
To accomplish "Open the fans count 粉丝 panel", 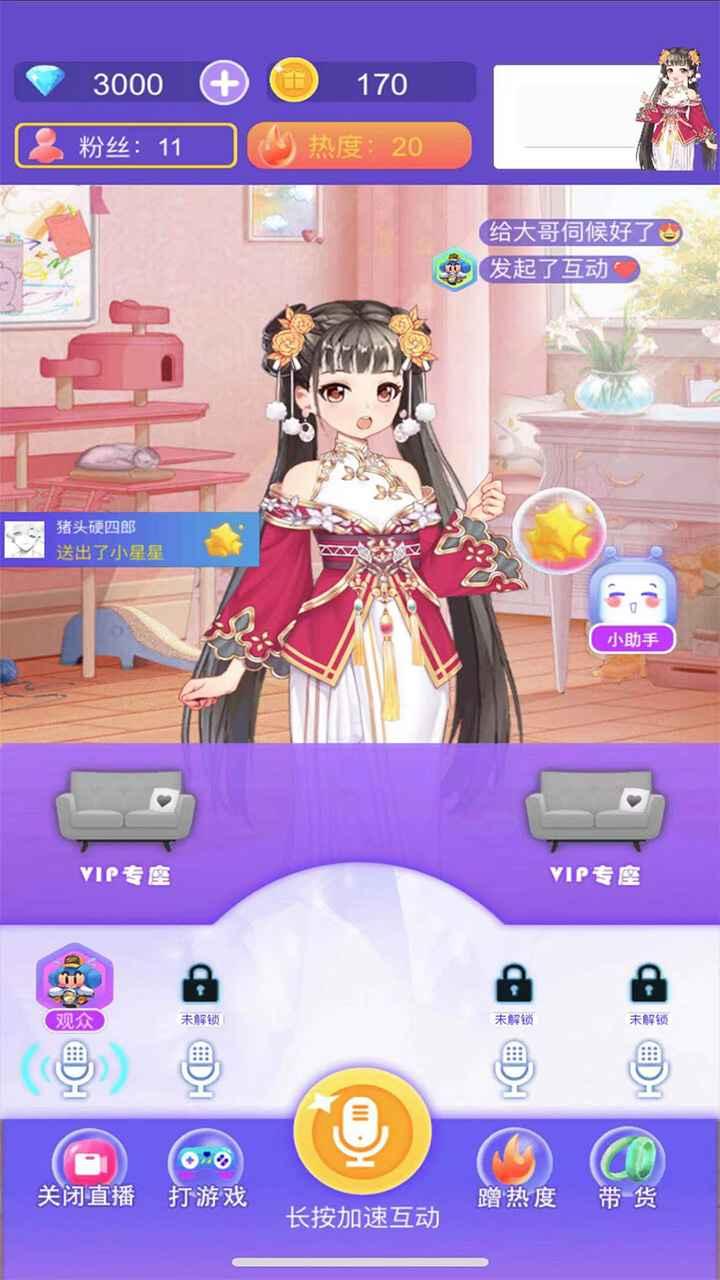I will pos(126,146).
